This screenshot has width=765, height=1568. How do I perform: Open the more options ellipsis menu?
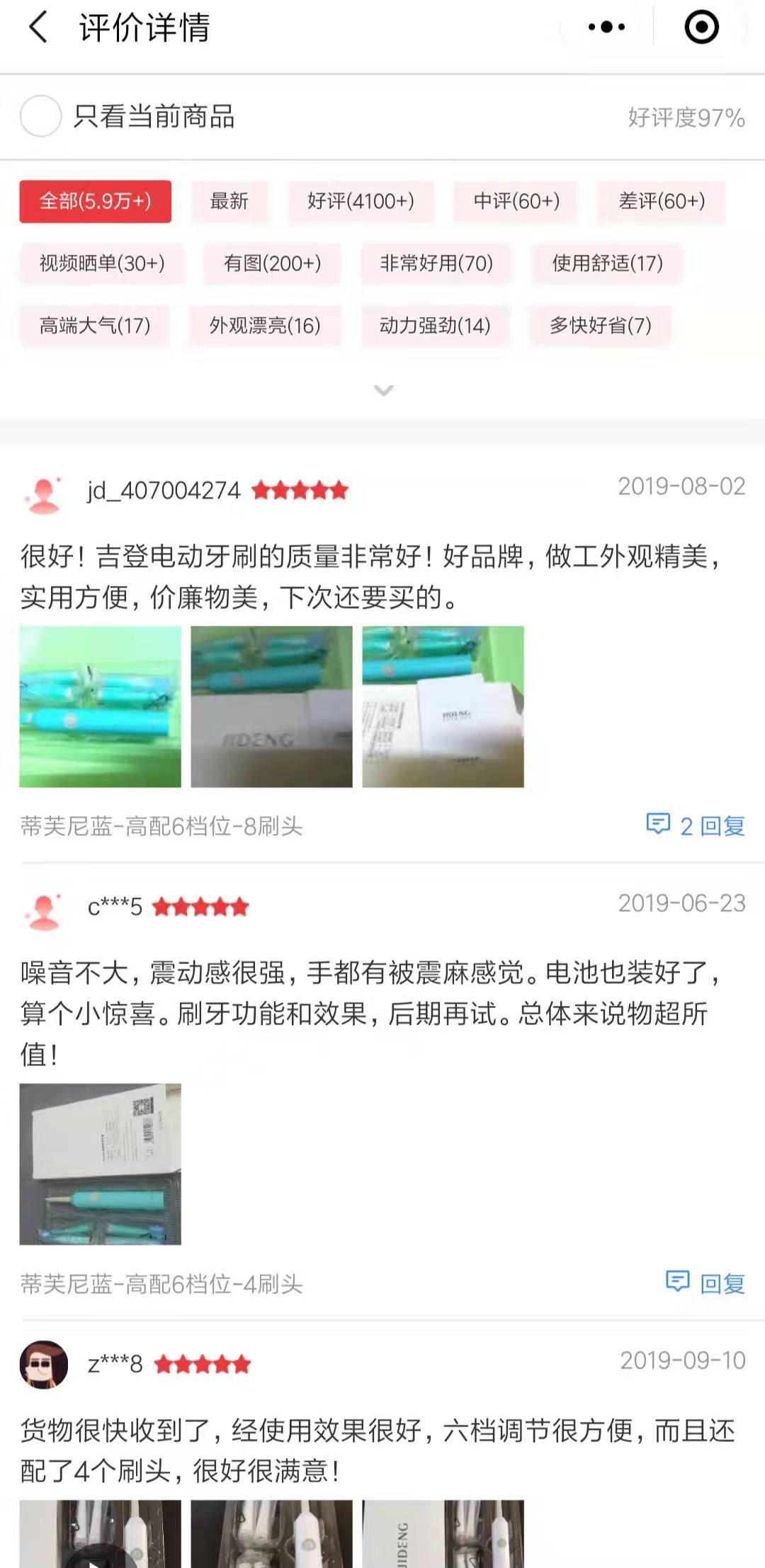click(x=606, y=27)
